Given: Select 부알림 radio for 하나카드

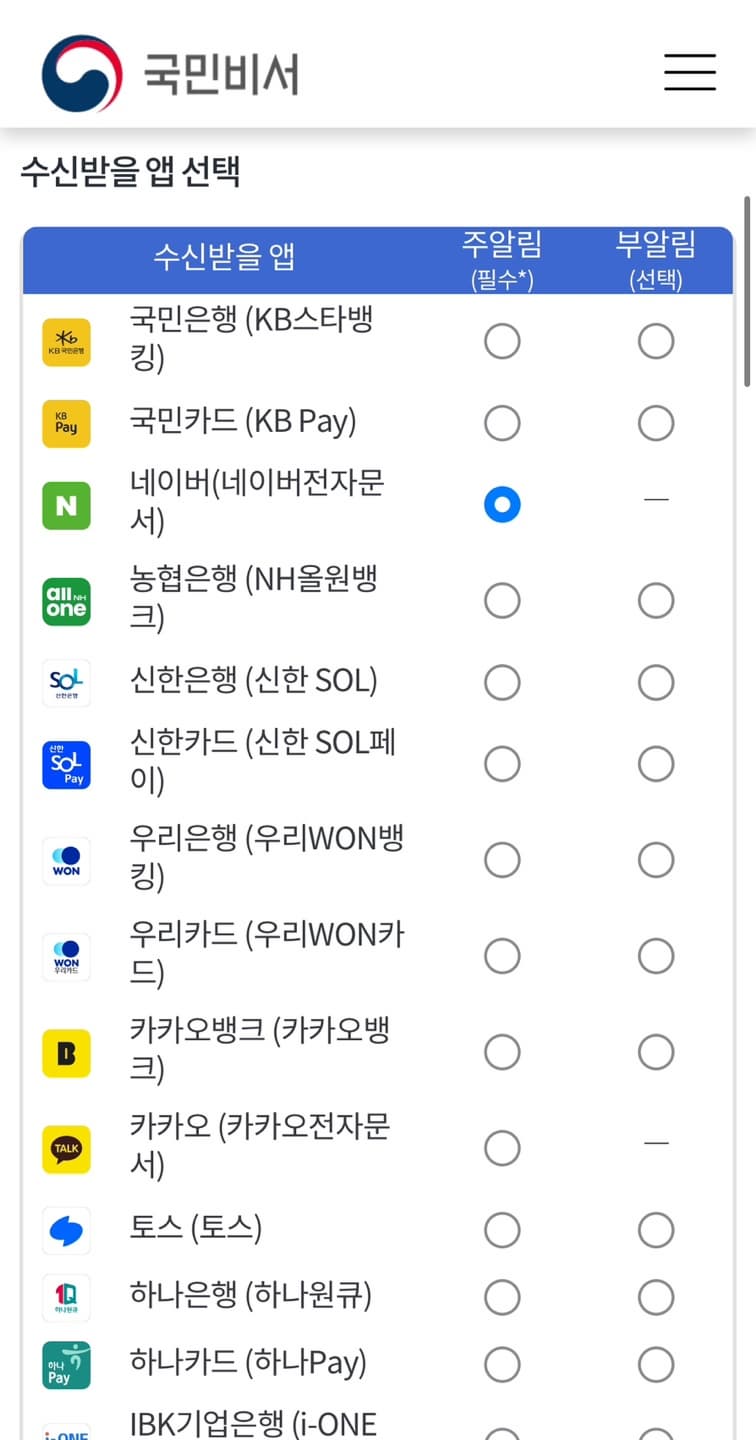Looking at the screenshot, I should click(x=655, y=1363).
